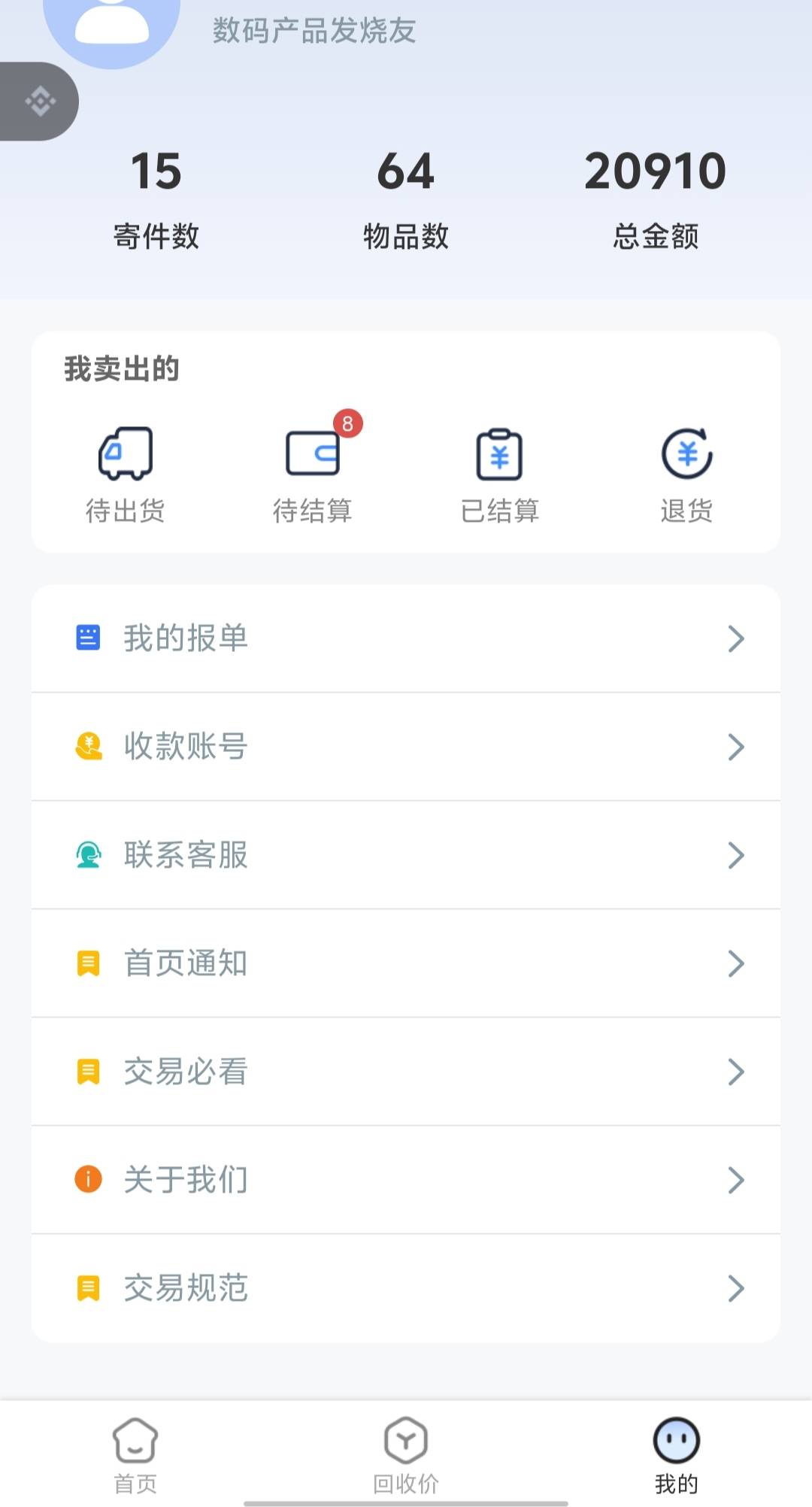This screenshot has width=812, height=1507.
Task: Open 收款账号 payment account settings
Action: 406,747
